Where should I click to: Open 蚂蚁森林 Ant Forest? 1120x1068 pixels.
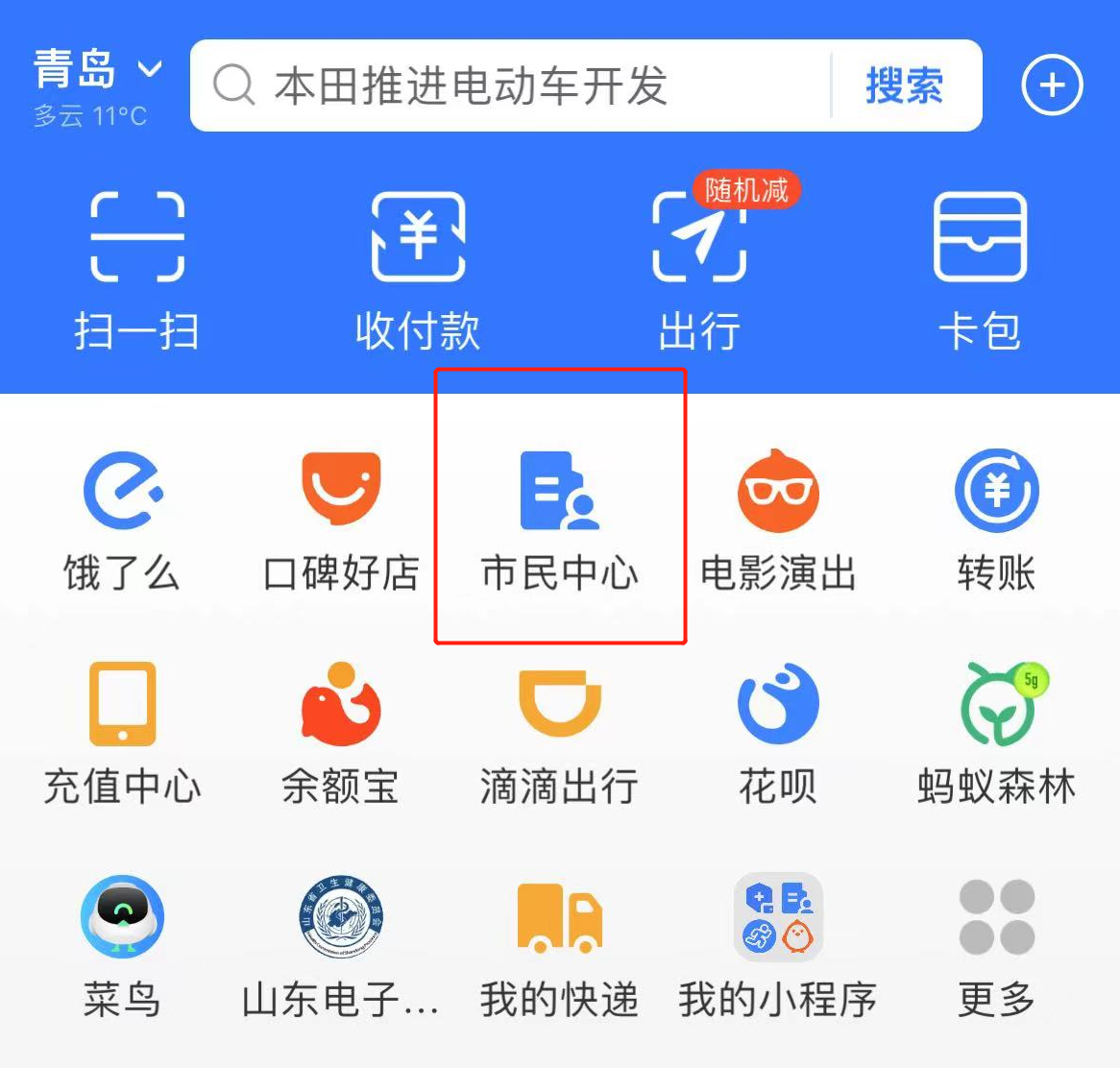(x=996, y=732)
